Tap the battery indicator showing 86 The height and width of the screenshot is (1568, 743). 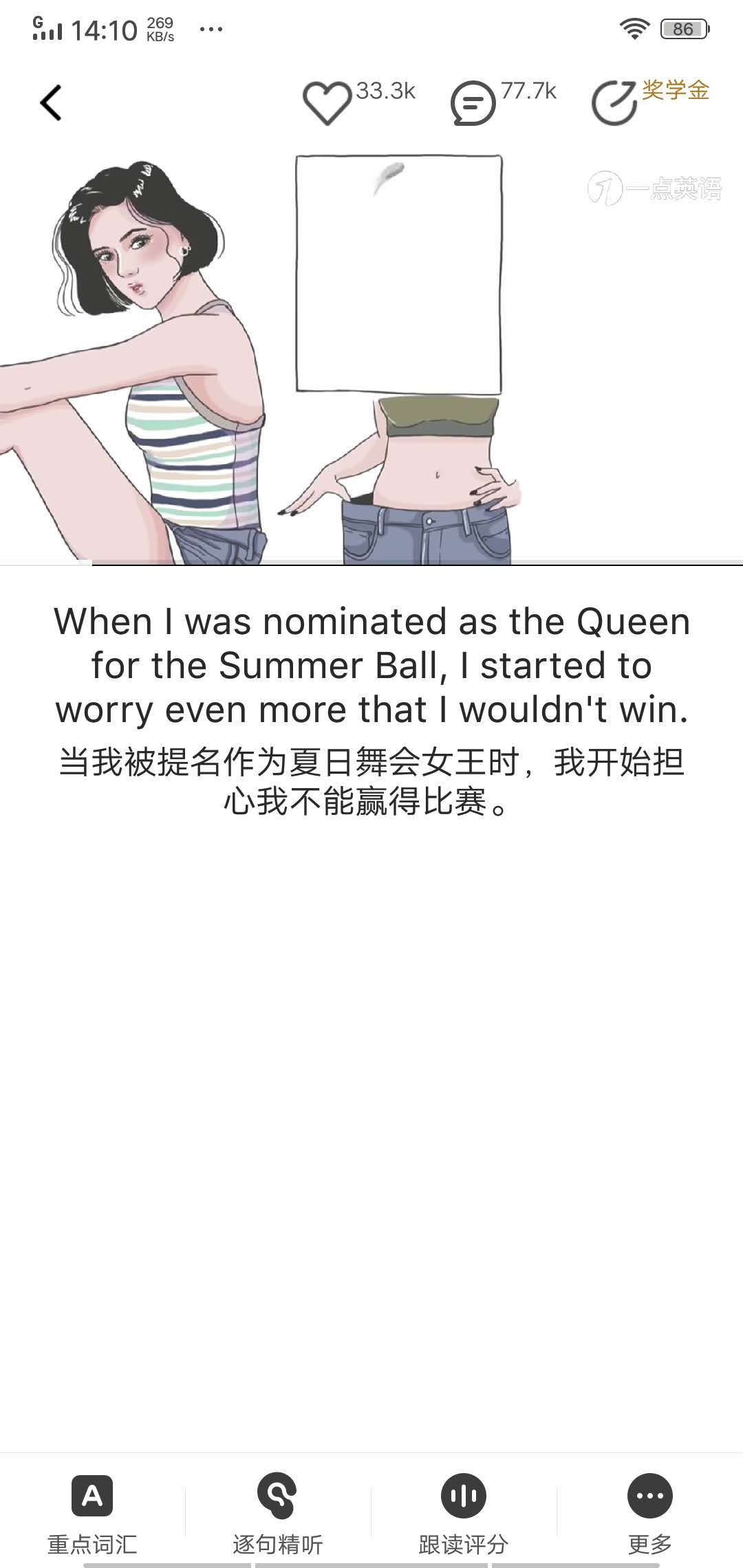[683, 29]
